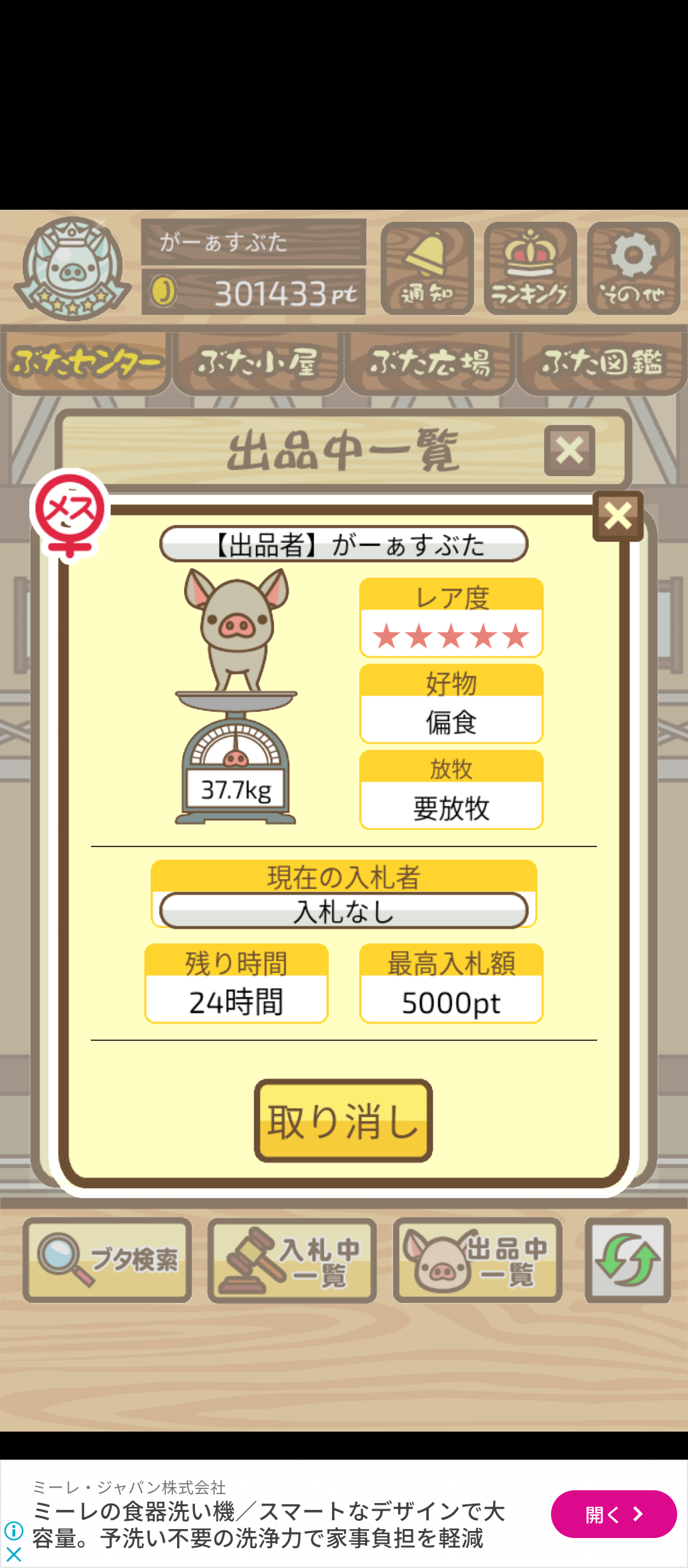Open the 通知 notifications bell
Viewport: 688px width, 1568px height.
point(427,268)
